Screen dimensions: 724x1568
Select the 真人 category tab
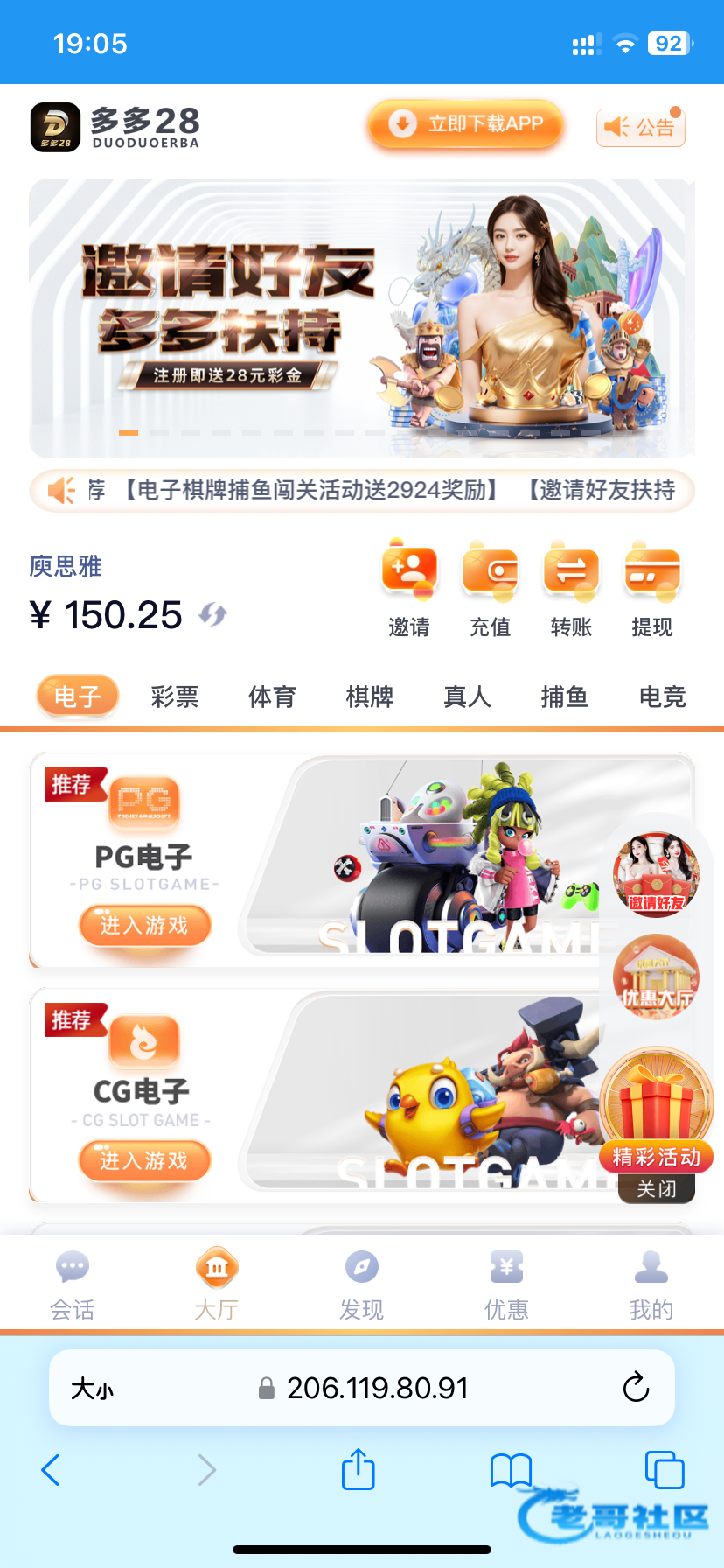point(467,696)
